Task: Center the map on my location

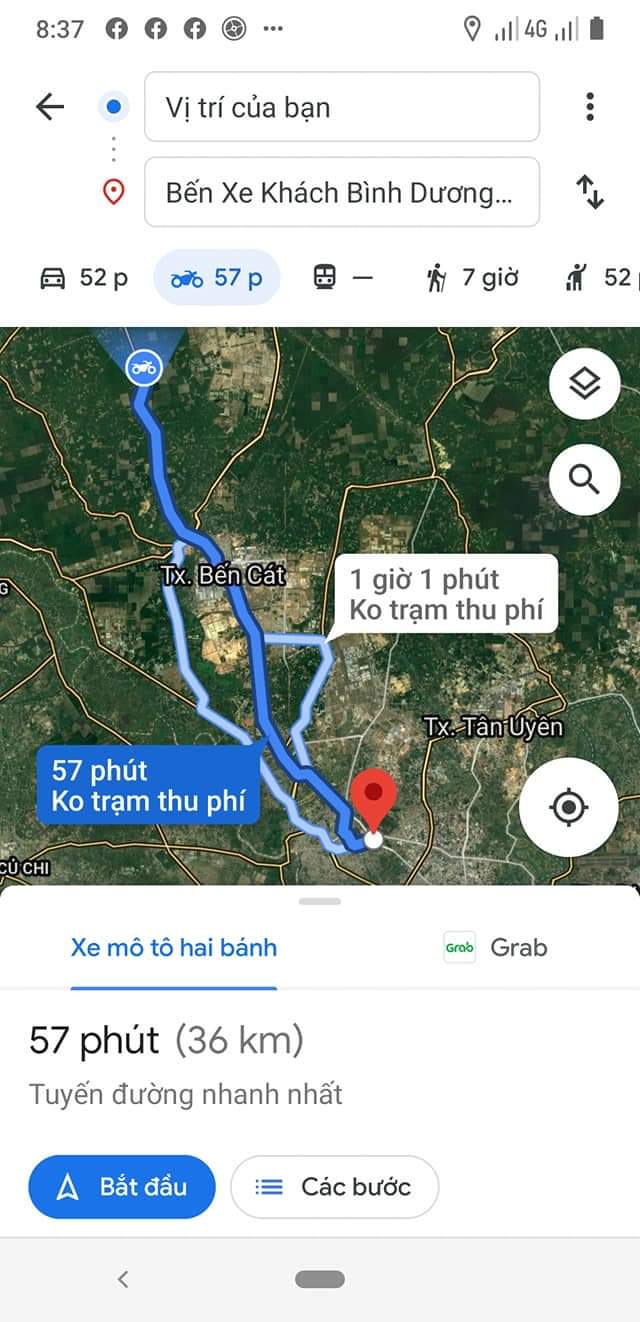Action: pos(569,807)
